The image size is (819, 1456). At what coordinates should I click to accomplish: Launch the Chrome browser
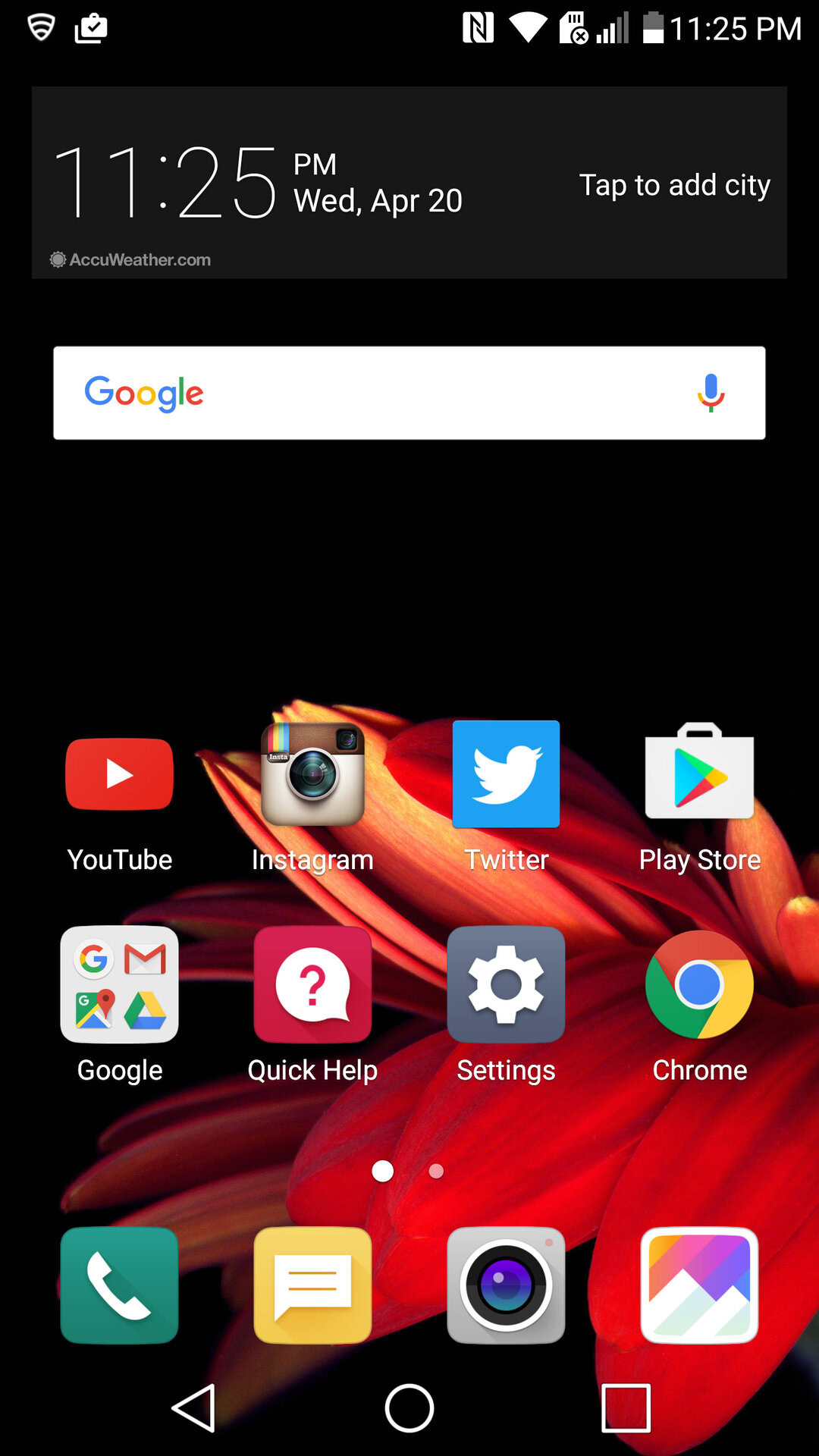[x=699, y=984]
